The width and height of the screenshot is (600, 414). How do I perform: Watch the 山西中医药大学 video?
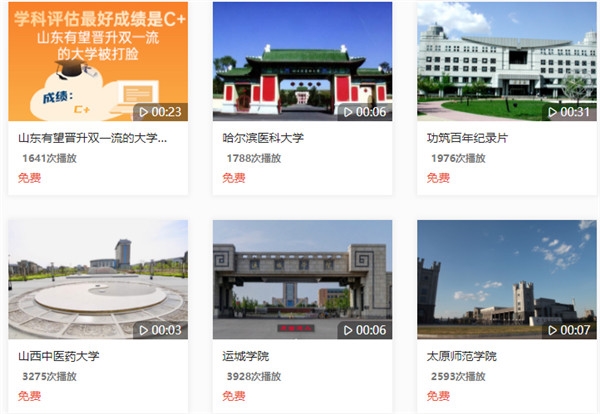click(x=98, y=280)
